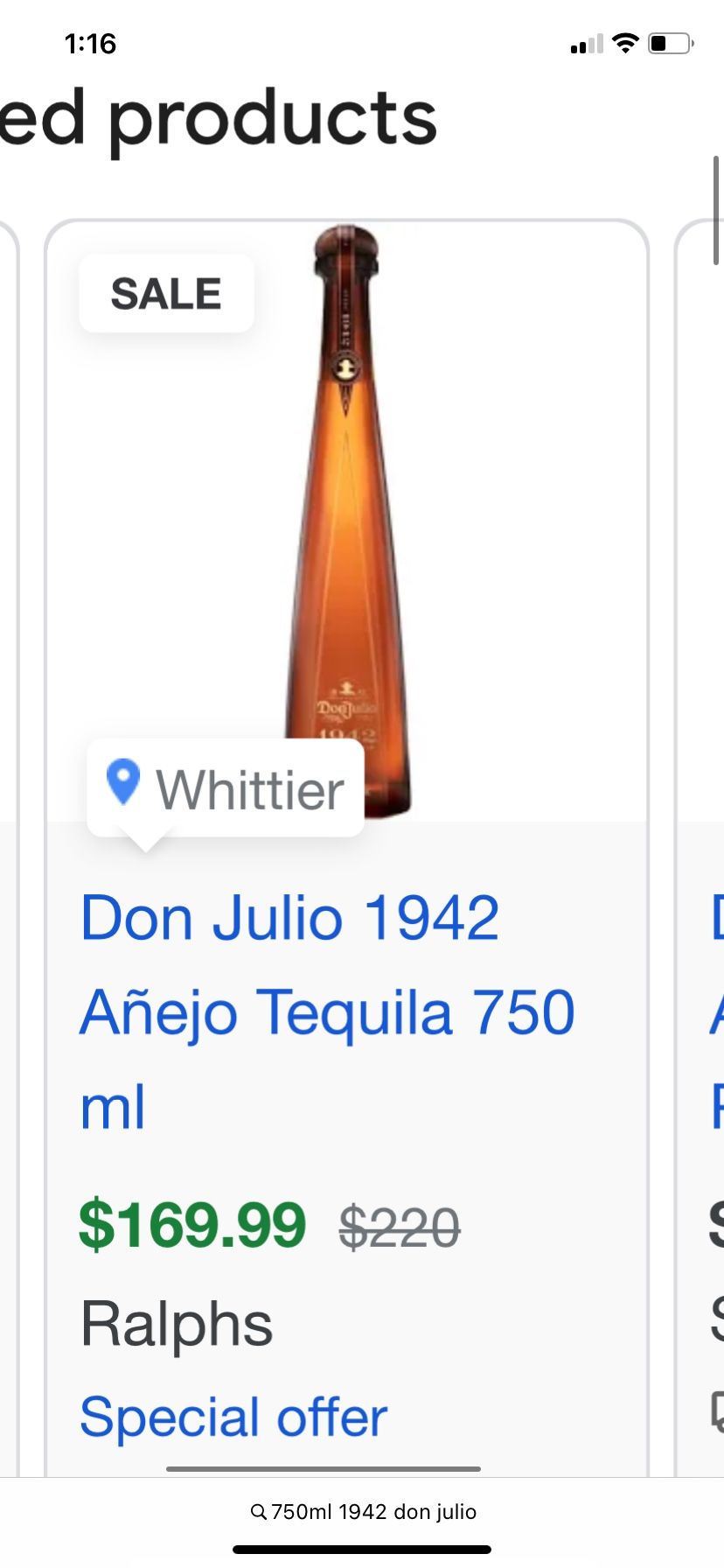
Task: Tap the discounted price $169.99
Action: click(x=191, y=1224)
